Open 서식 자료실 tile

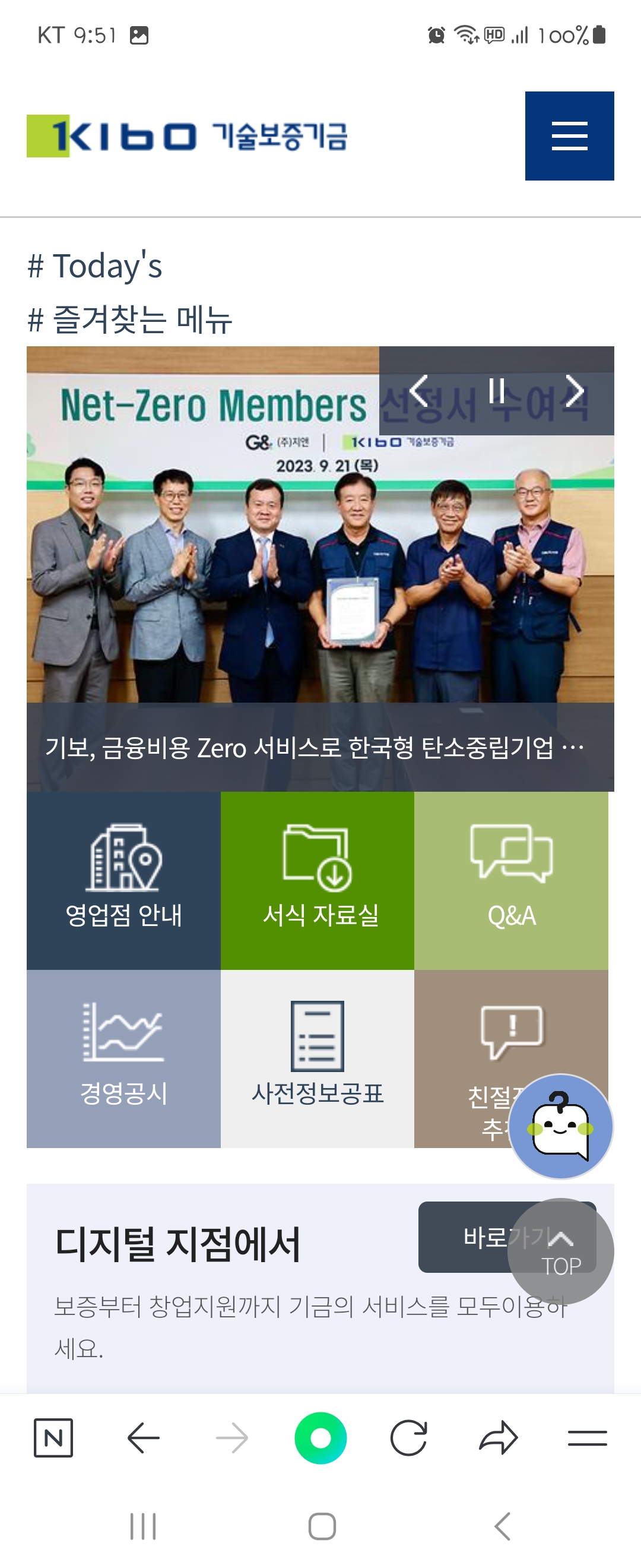(x=317, y=880)
